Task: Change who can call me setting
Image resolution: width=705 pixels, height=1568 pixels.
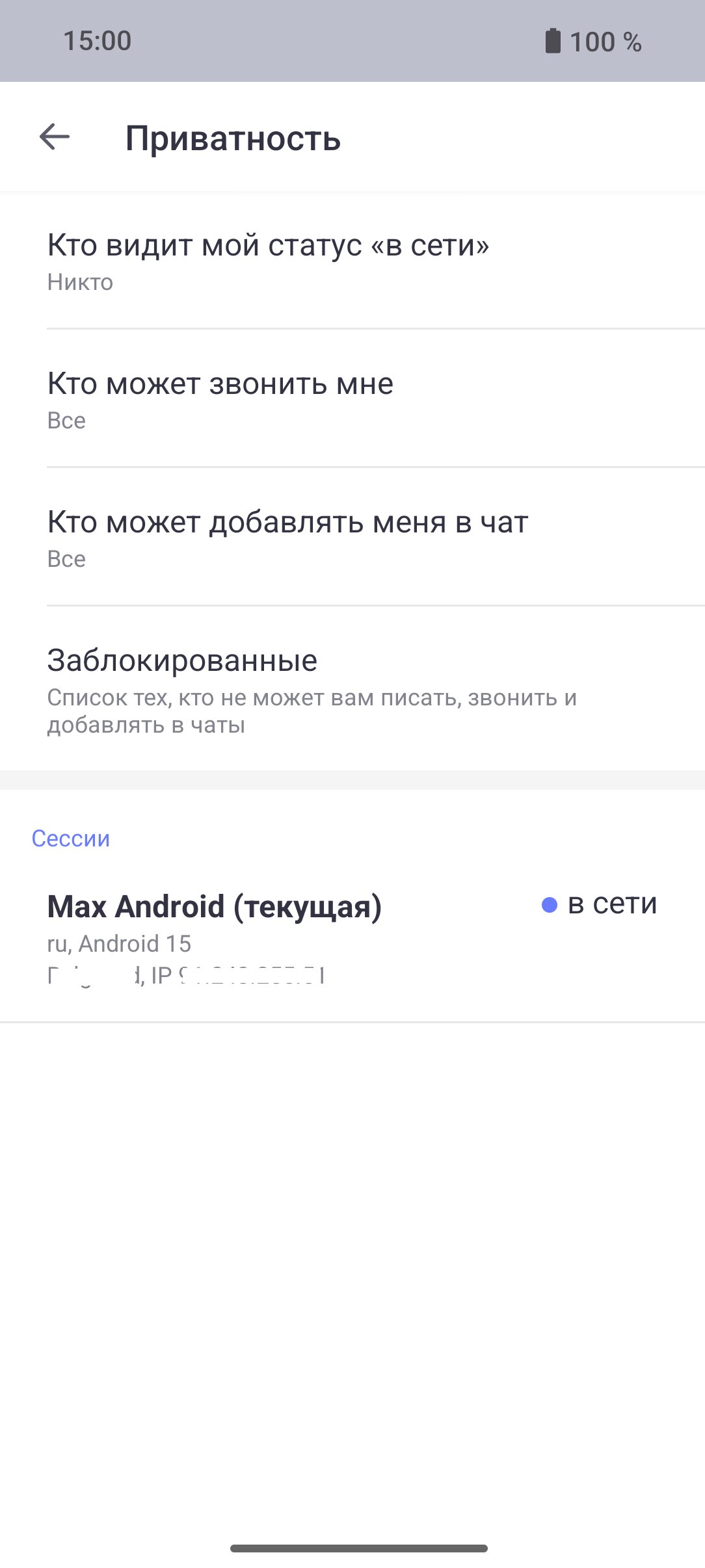Action: [x=352, y=399]
